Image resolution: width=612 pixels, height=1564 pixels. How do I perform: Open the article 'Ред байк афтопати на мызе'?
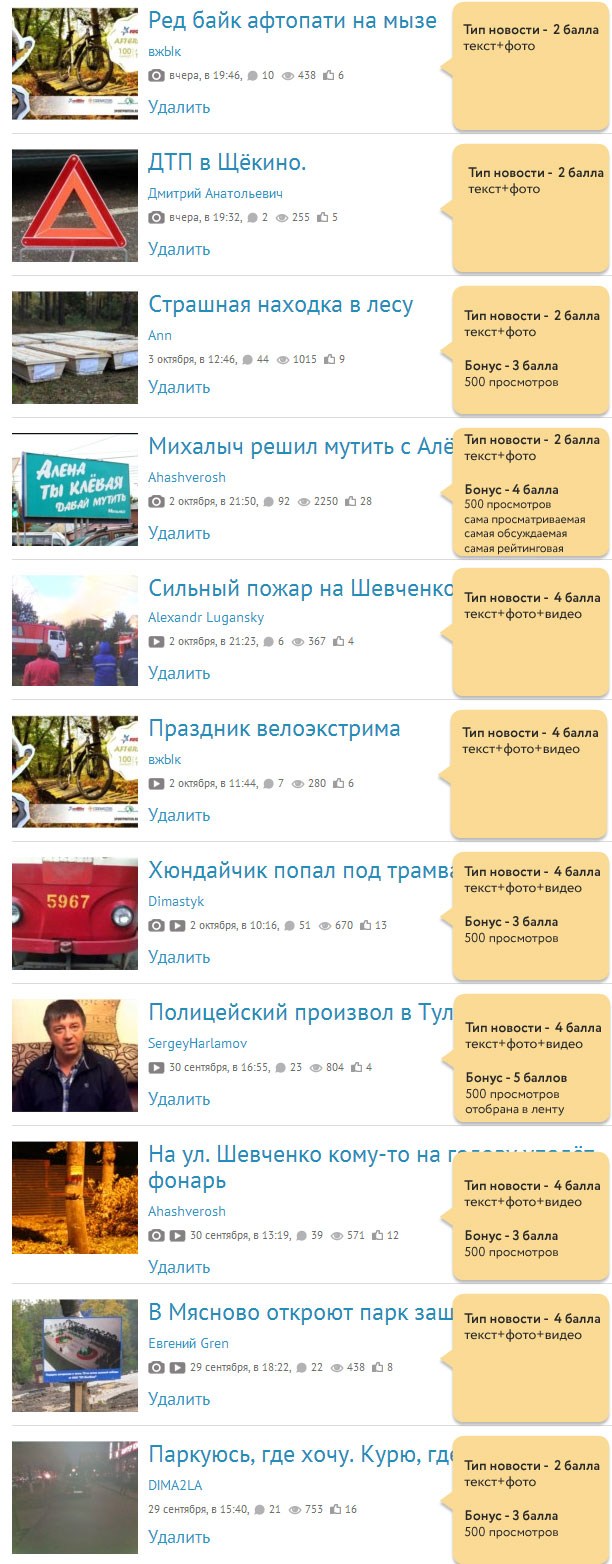click(292, 21)
